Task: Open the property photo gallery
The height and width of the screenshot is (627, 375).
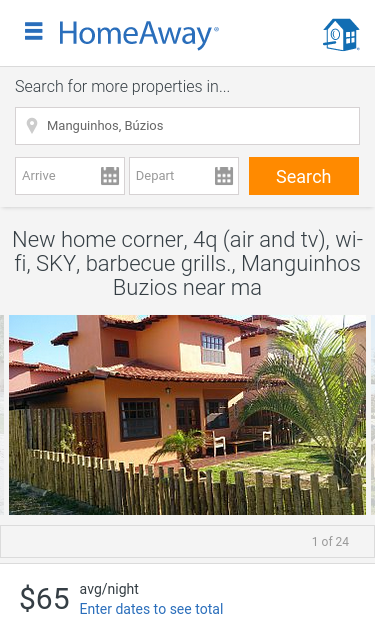Action: coord(187,415)
